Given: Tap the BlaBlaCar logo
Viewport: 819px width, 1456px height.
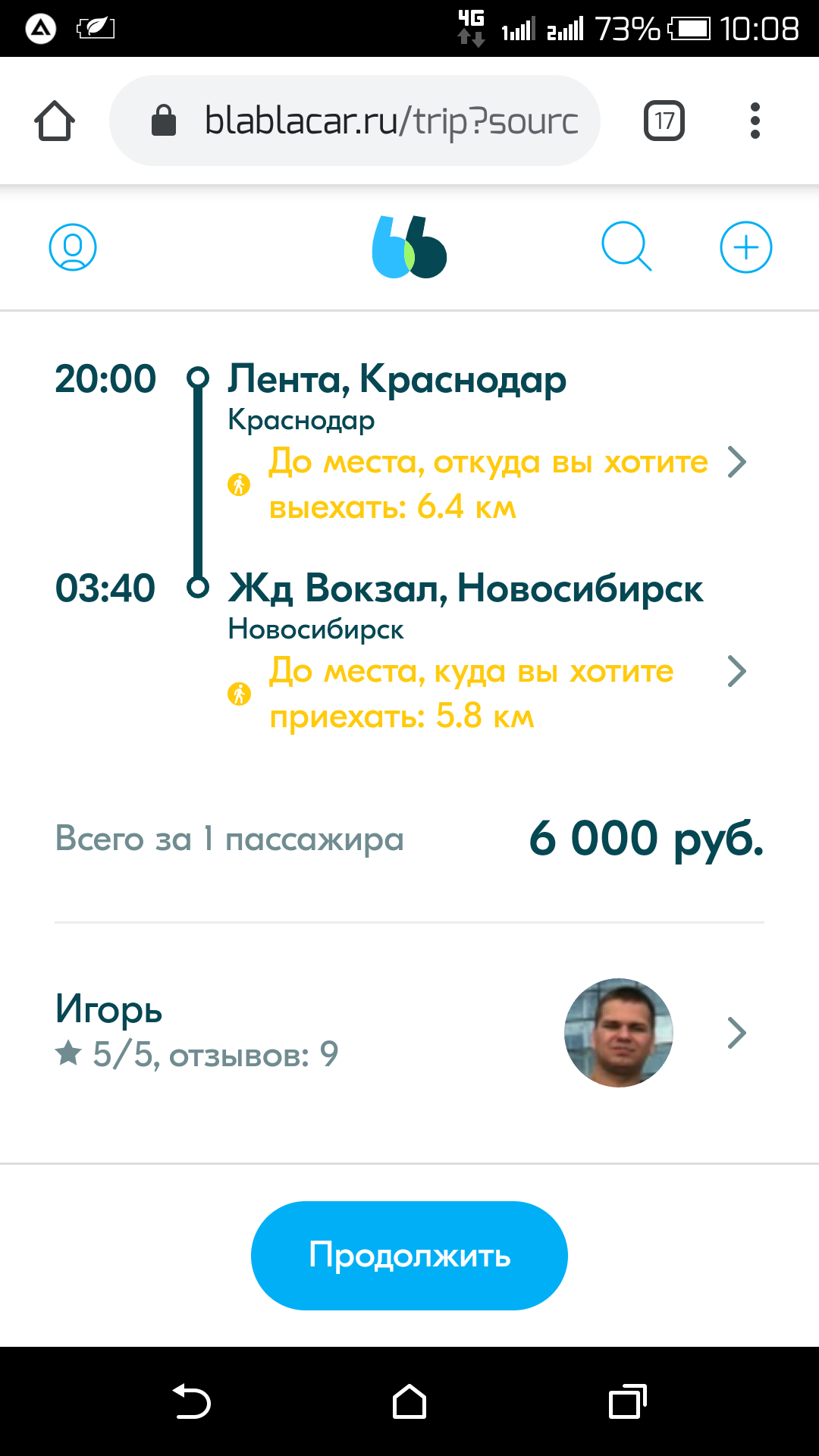Looking at the screenshot, I should pyautogui.click(x=409, y=247).
